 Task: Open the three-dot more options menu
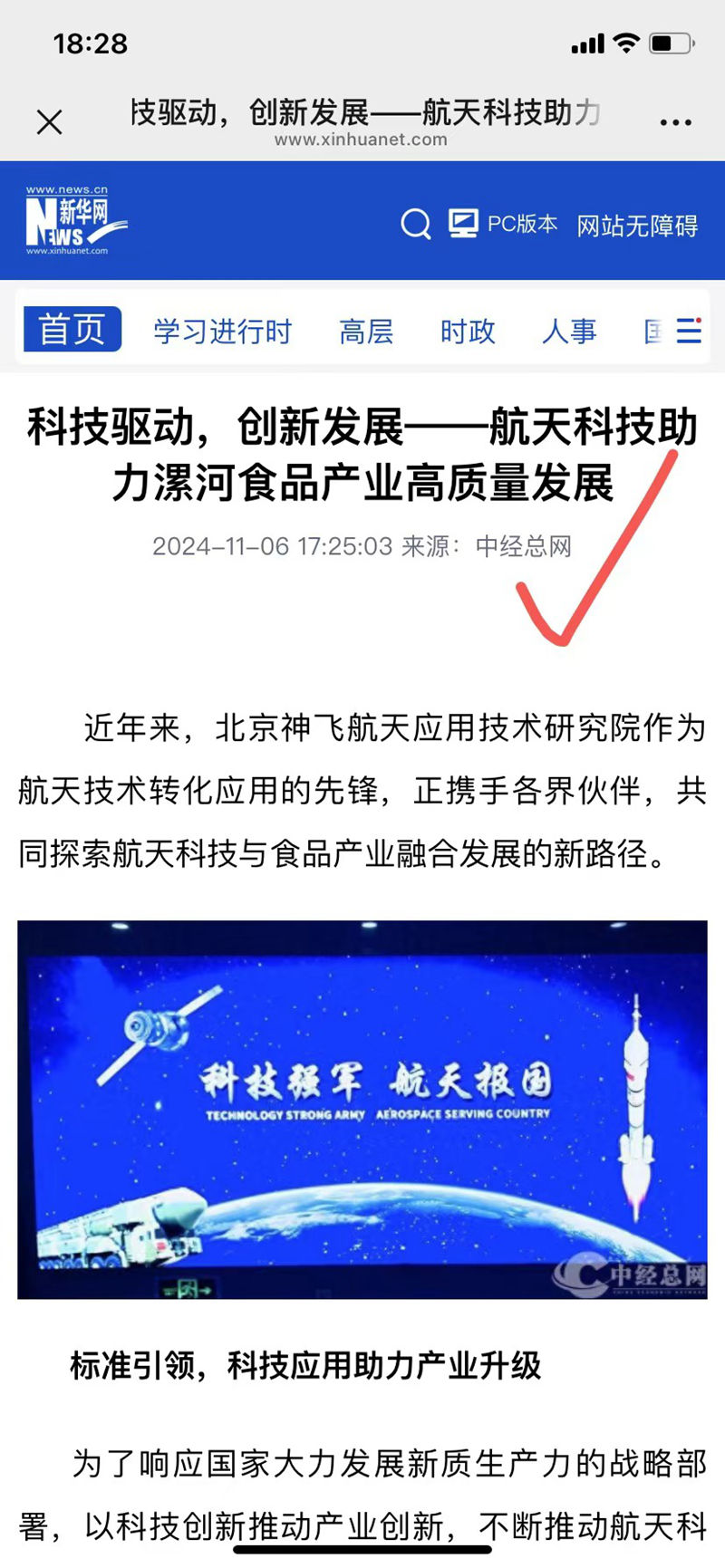(675, 122)
